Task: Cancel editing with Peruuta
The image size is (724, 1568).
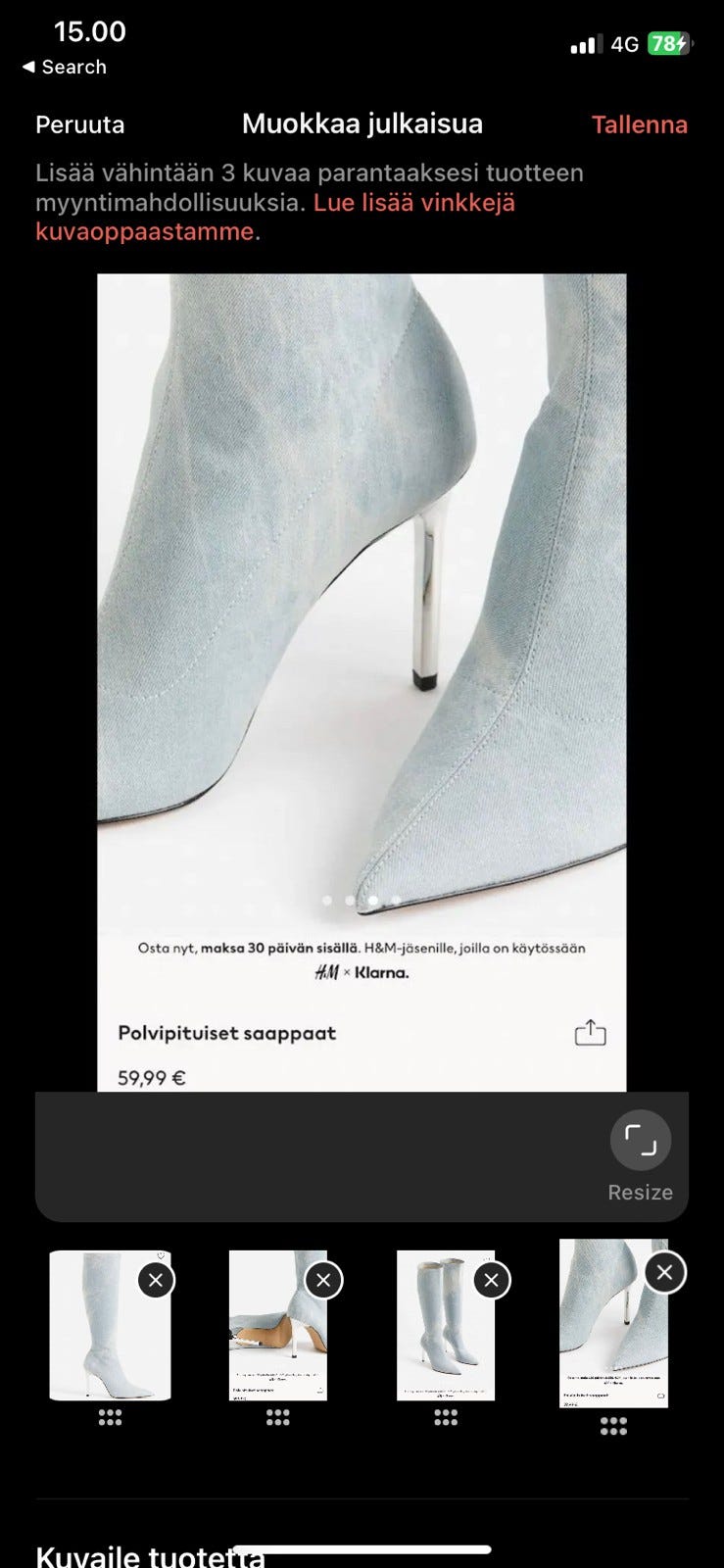Action: point(80,124)
